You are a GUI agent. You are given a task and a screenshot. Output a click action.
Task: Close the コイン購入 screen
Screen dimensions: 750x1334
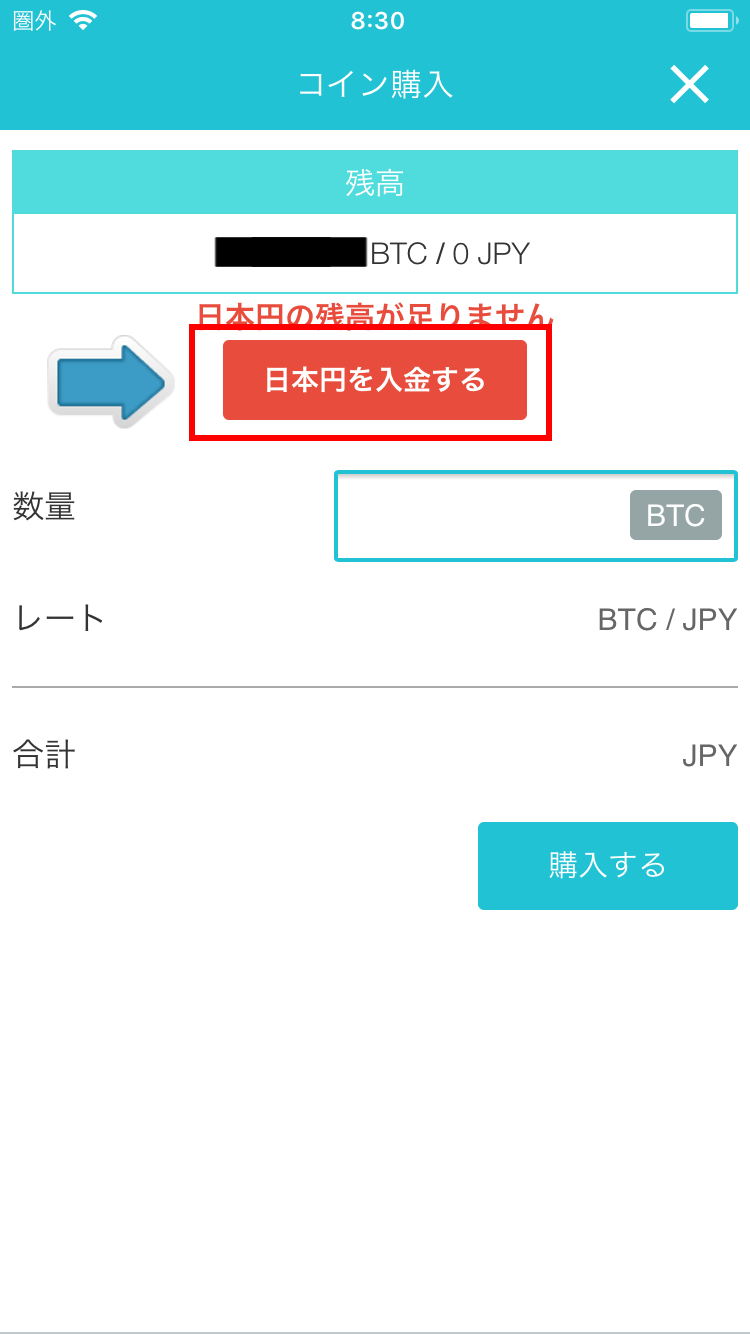(689, 85)
